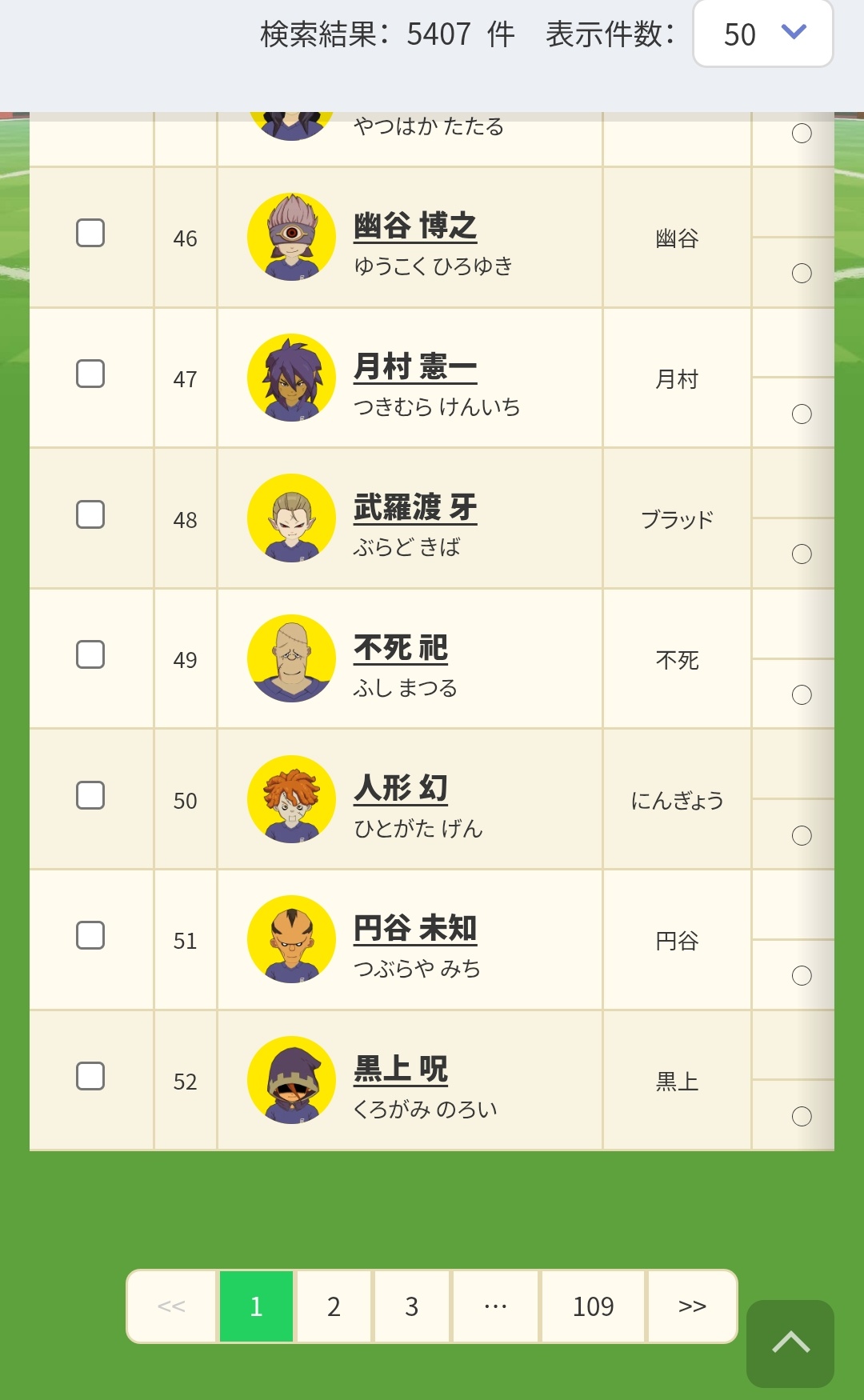Go to page 3

click(x=411, y=1306)
